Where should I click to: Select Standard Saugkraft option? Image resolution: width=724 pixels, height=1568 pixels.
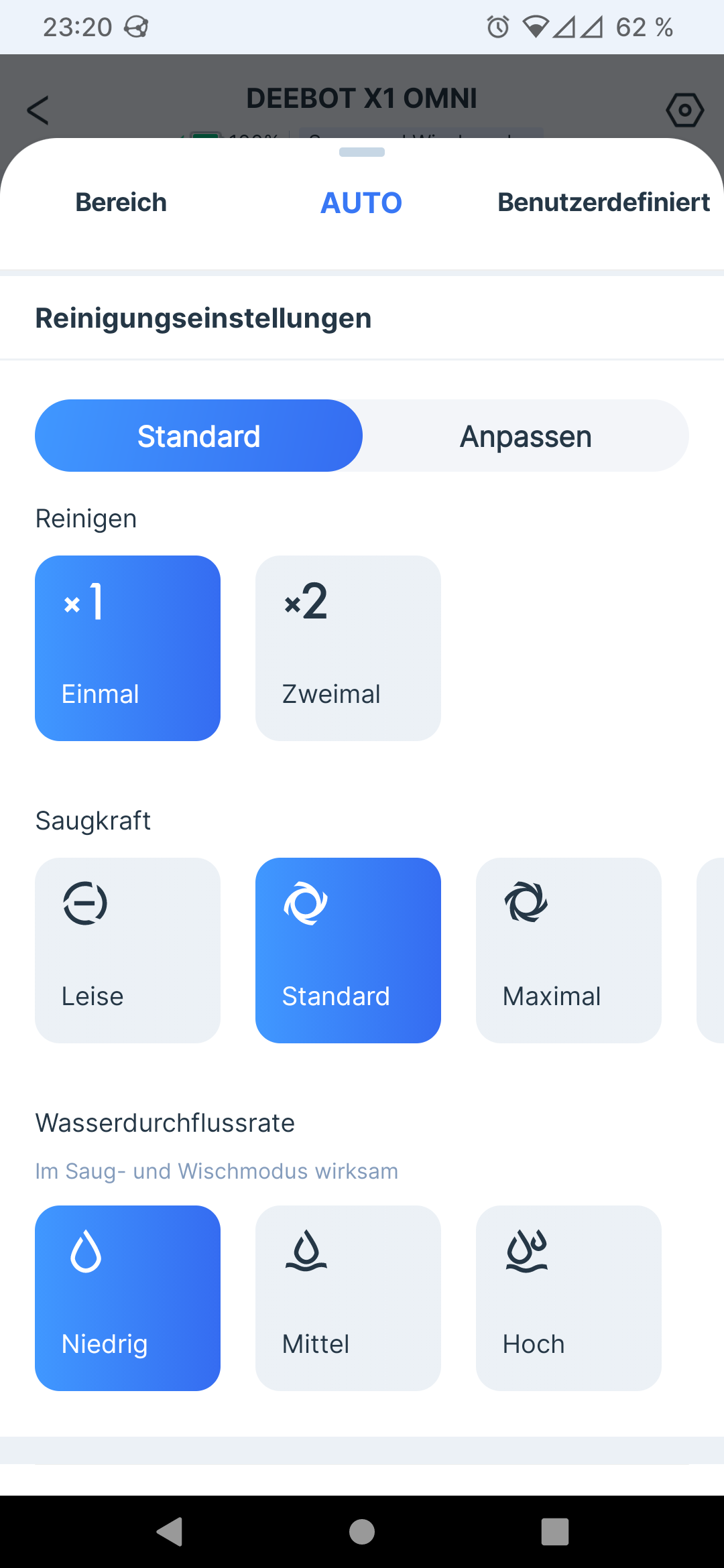pos(348,950)
